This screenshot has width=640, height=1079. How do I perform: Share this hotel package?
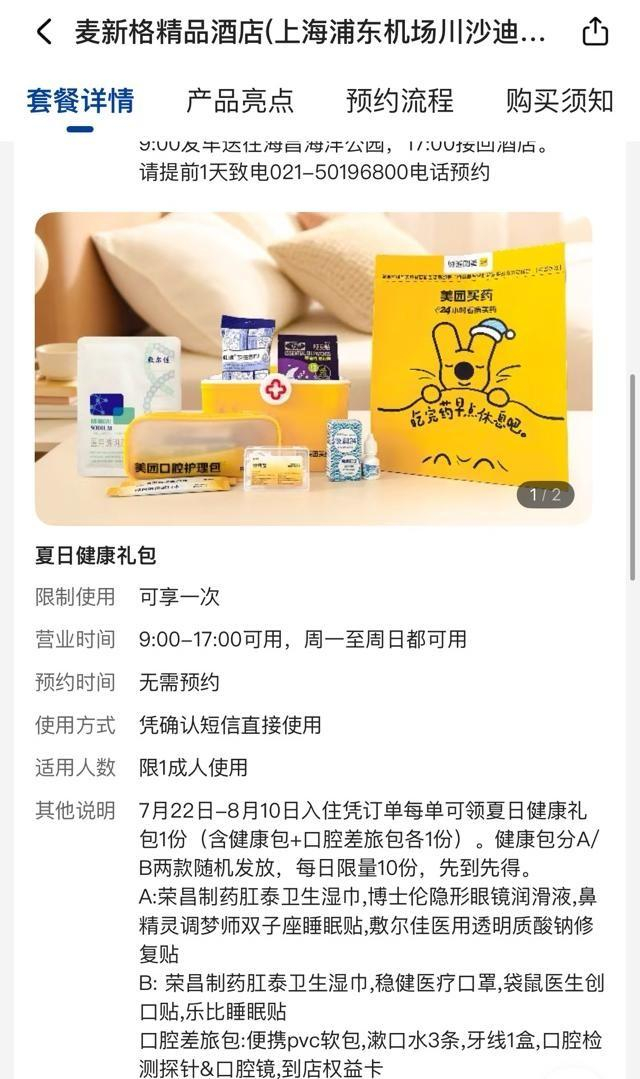click(595, 32)
